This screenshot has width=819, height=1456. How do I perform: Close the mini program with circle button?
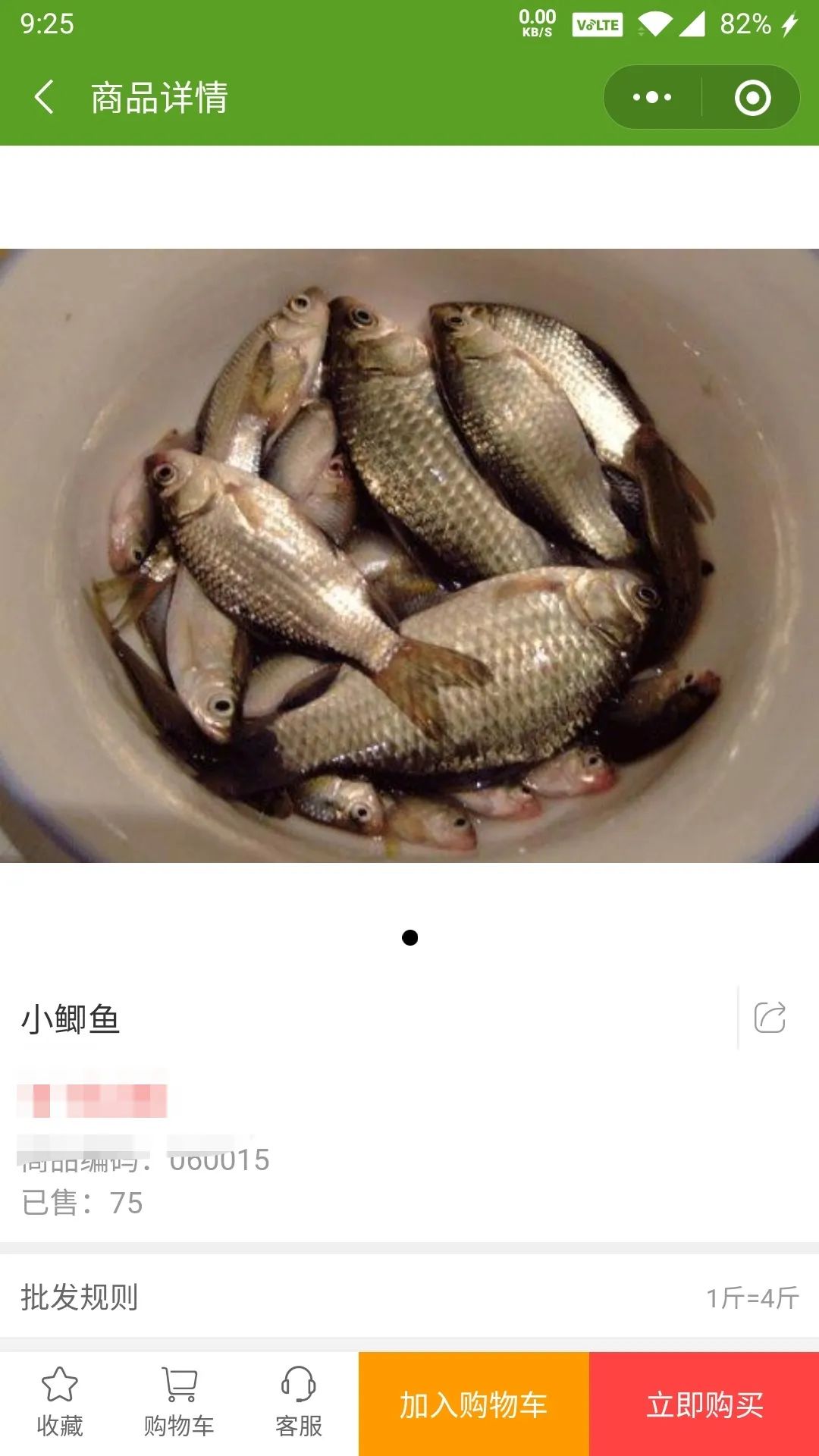coord(752,98)
